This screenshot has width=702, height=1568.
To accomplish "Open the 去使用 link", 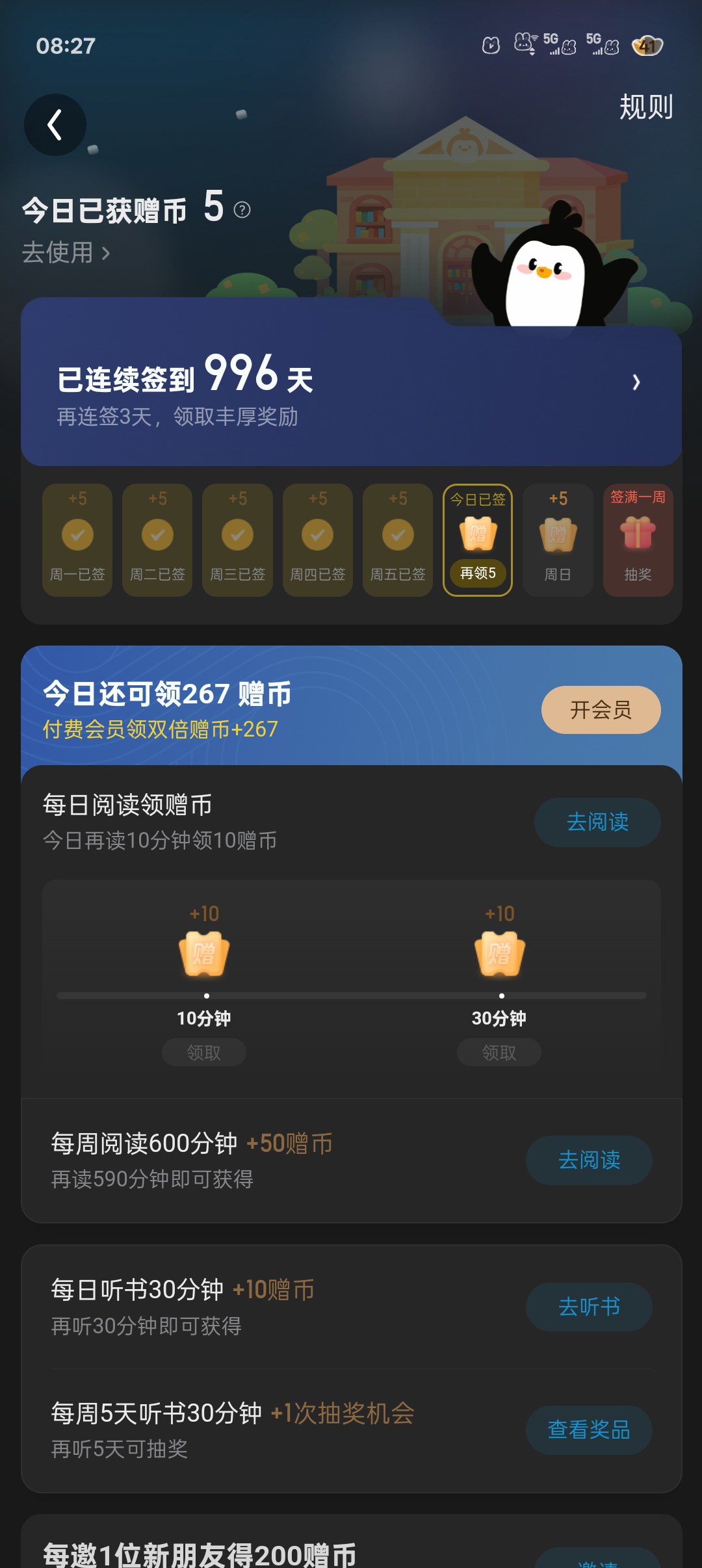I will tap(65, 252).
